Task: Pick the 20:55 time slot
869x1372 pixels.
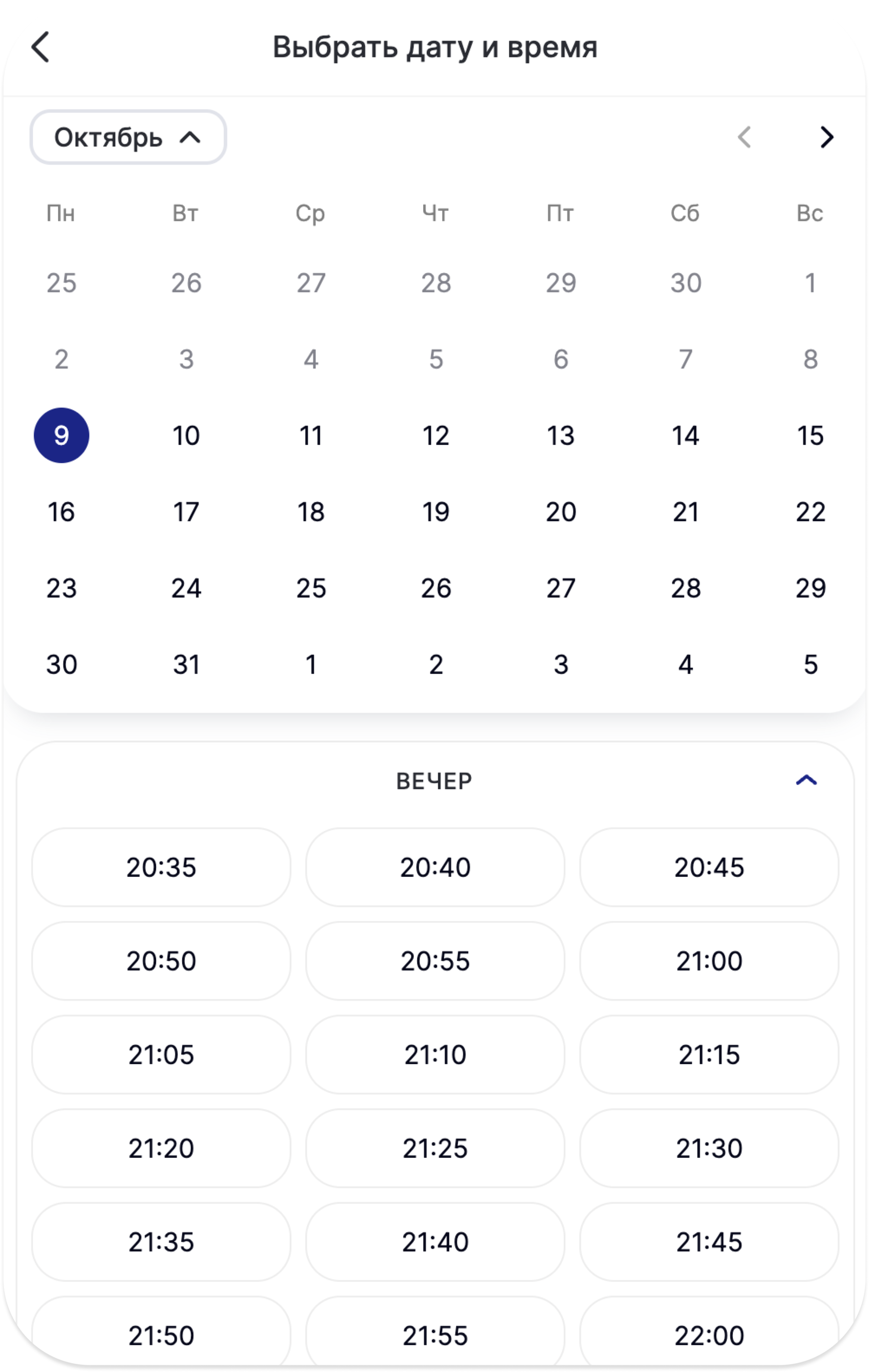Action: (435, 961)
